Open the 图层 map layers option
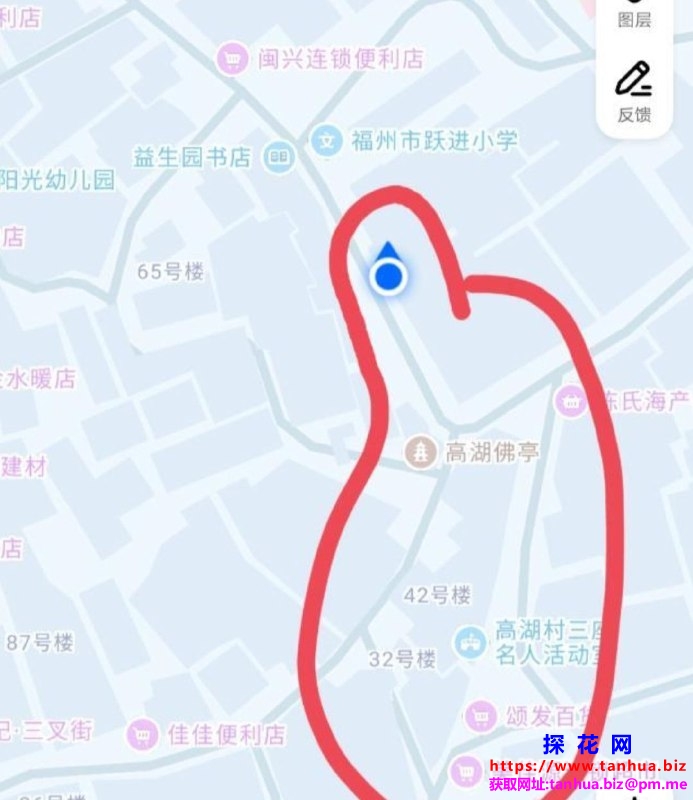The image size is (693, 800). click(x=634, y=15)
